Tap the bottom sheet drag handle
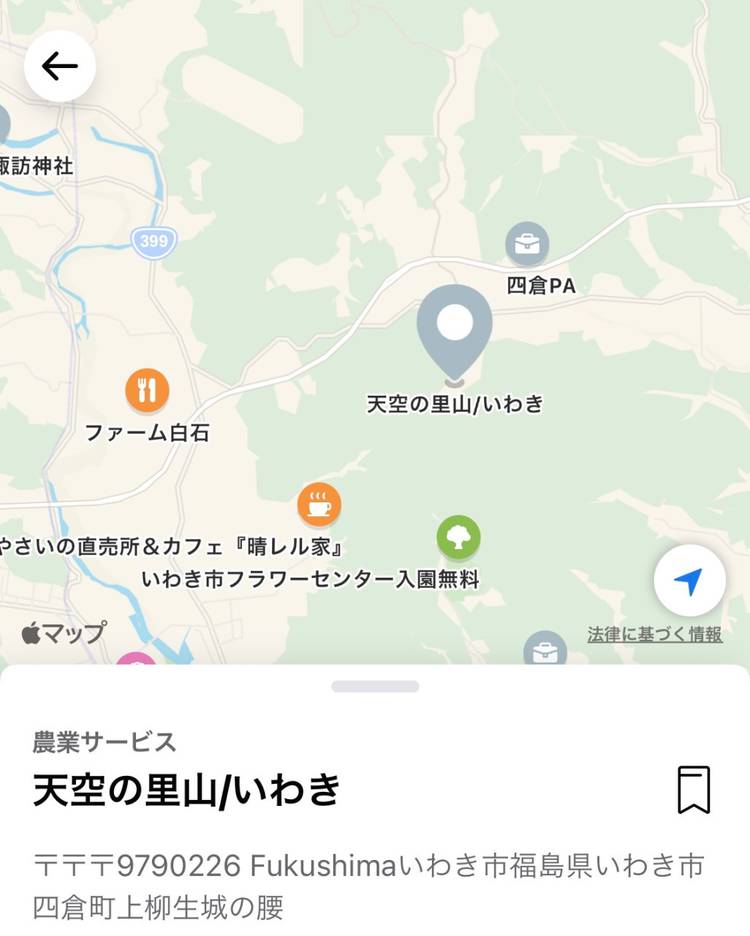 (x=375, y=686)
